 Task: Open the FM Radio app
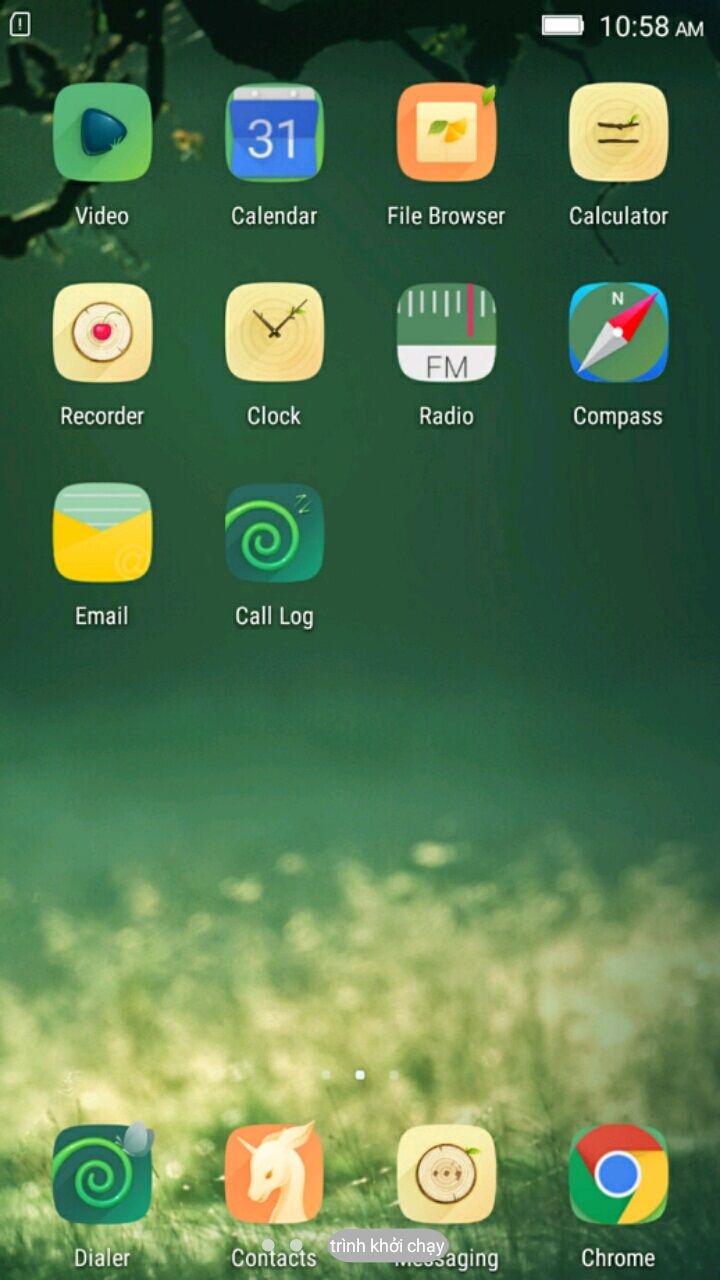[x=446, y=333]
